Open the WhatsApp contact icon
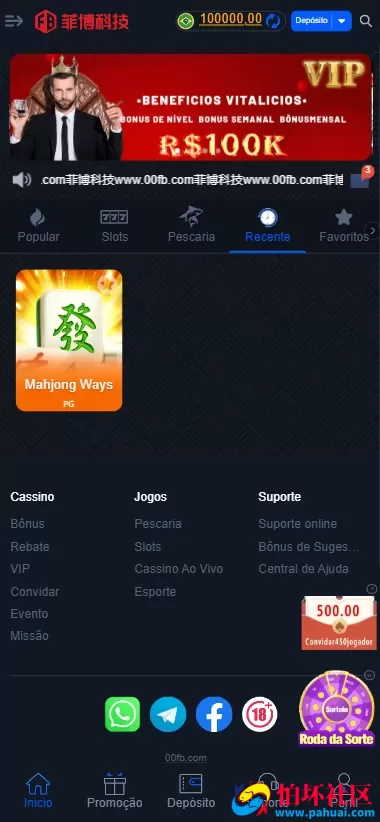The height and width of the screenshot is (822, 380). coord(122,714)
